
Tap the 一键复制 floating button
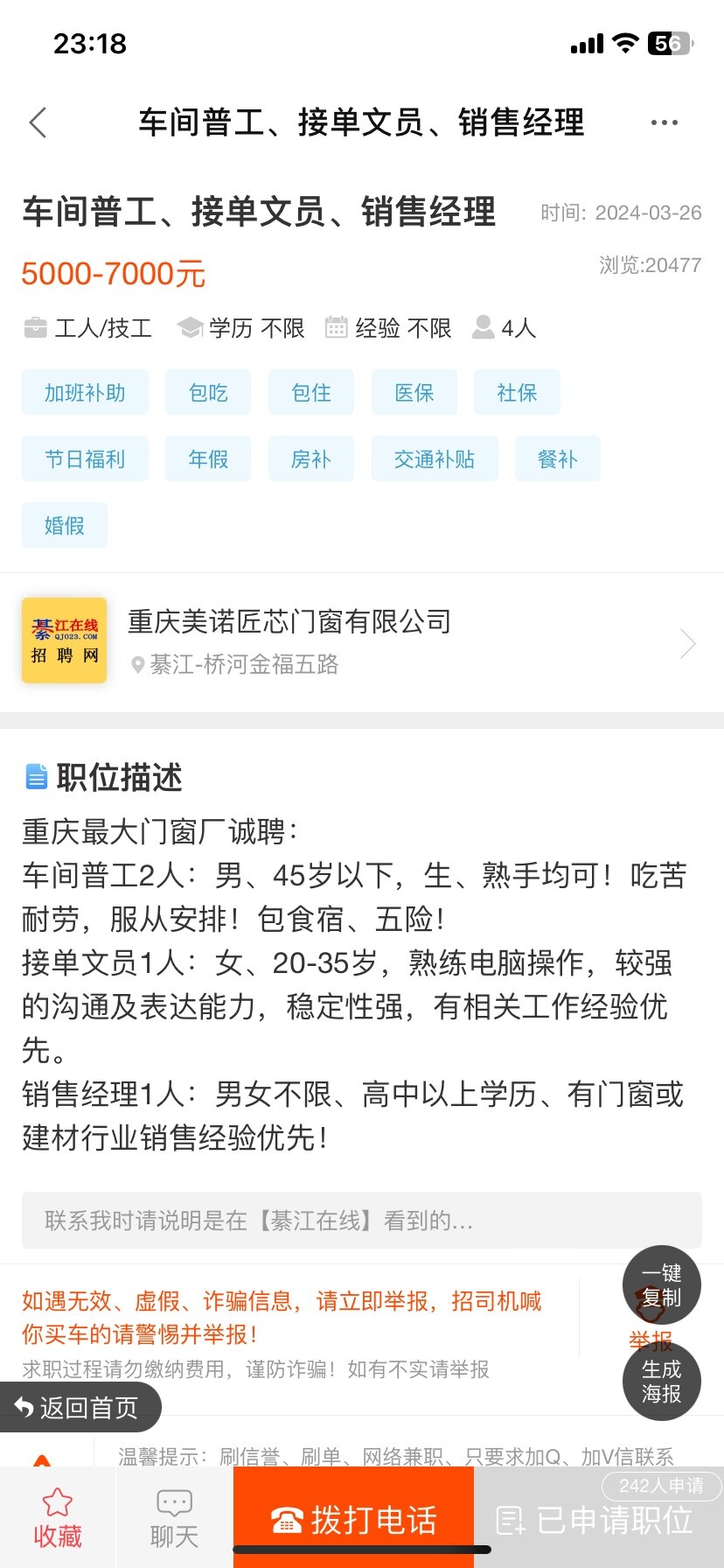[x=661, y=1284]
